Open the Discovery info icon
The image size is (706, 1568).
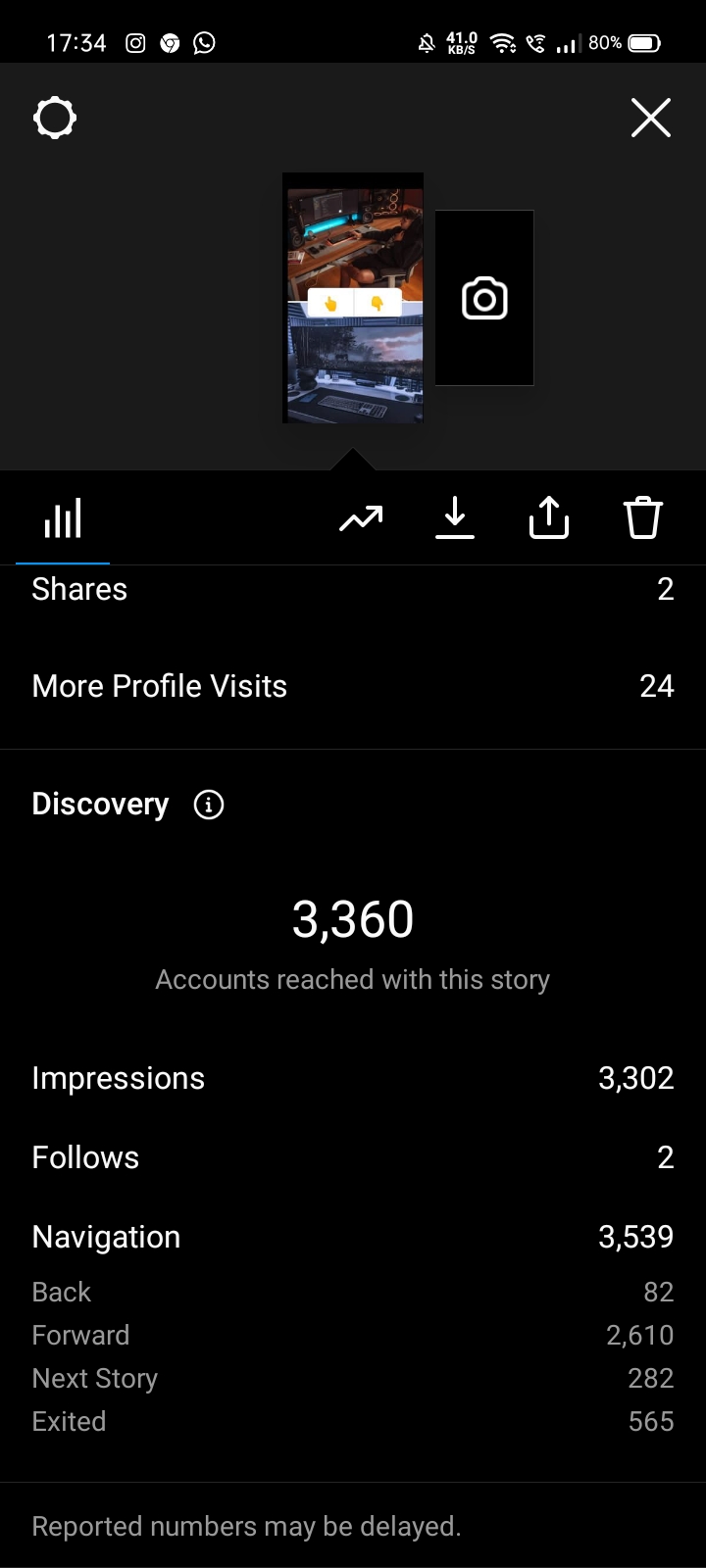[209, 805]
